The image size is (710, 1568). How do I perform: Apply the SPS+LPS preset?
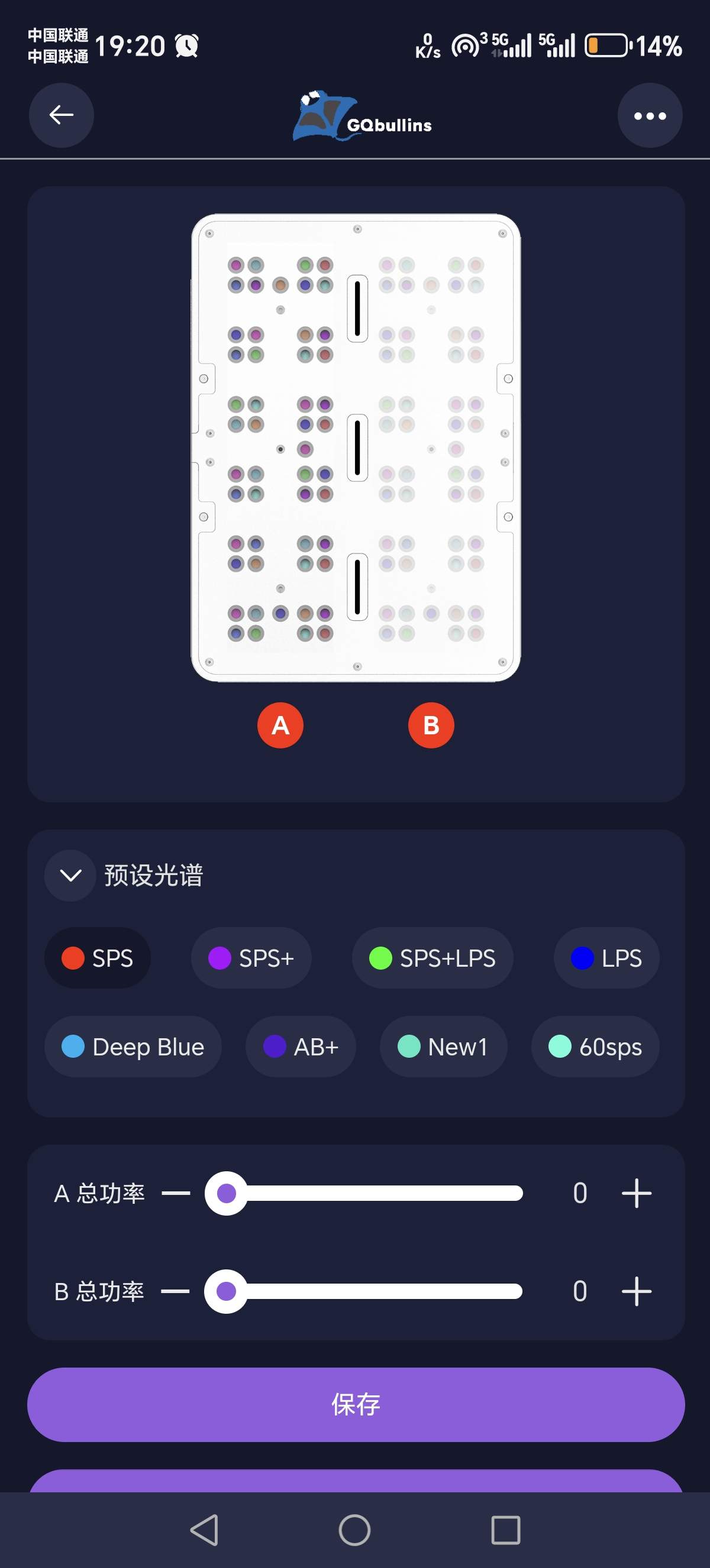click(x=433, y=957)
